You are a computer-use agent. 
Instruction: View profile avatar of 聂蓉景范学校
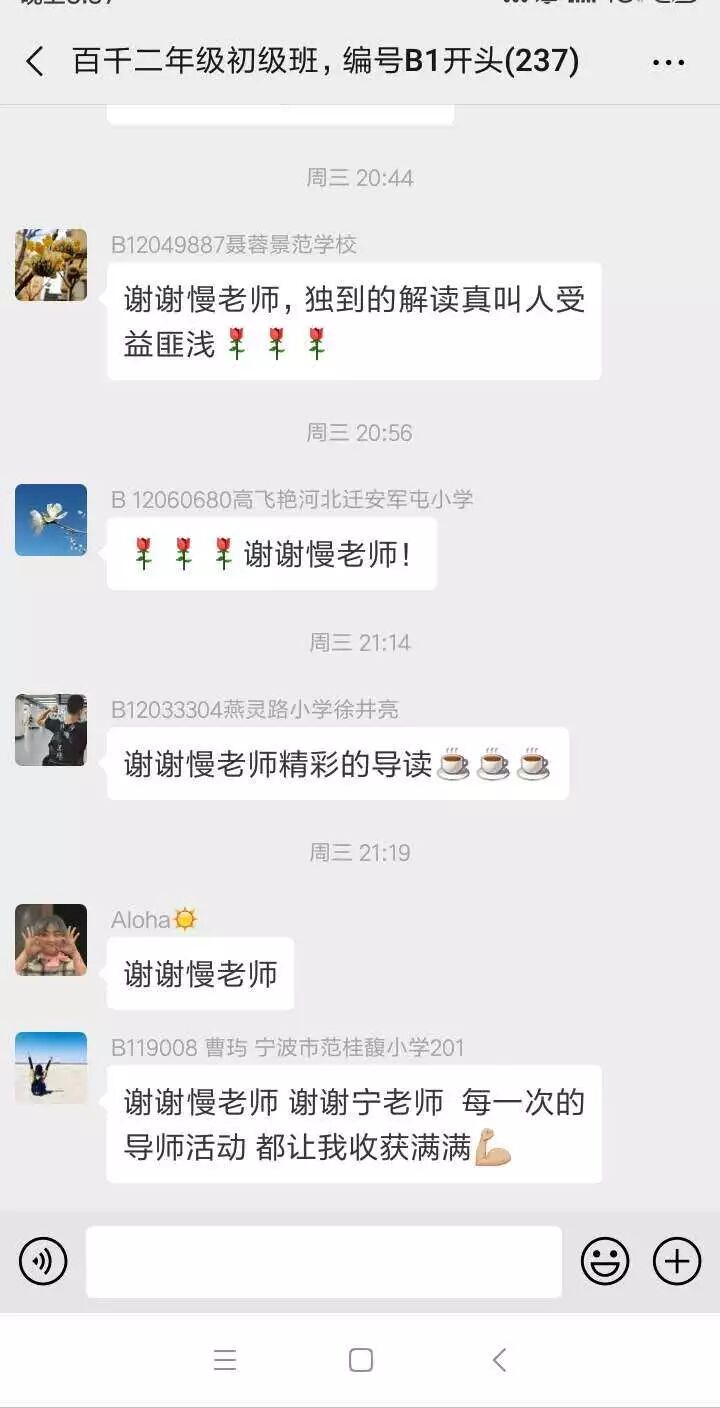pos(51,265)
